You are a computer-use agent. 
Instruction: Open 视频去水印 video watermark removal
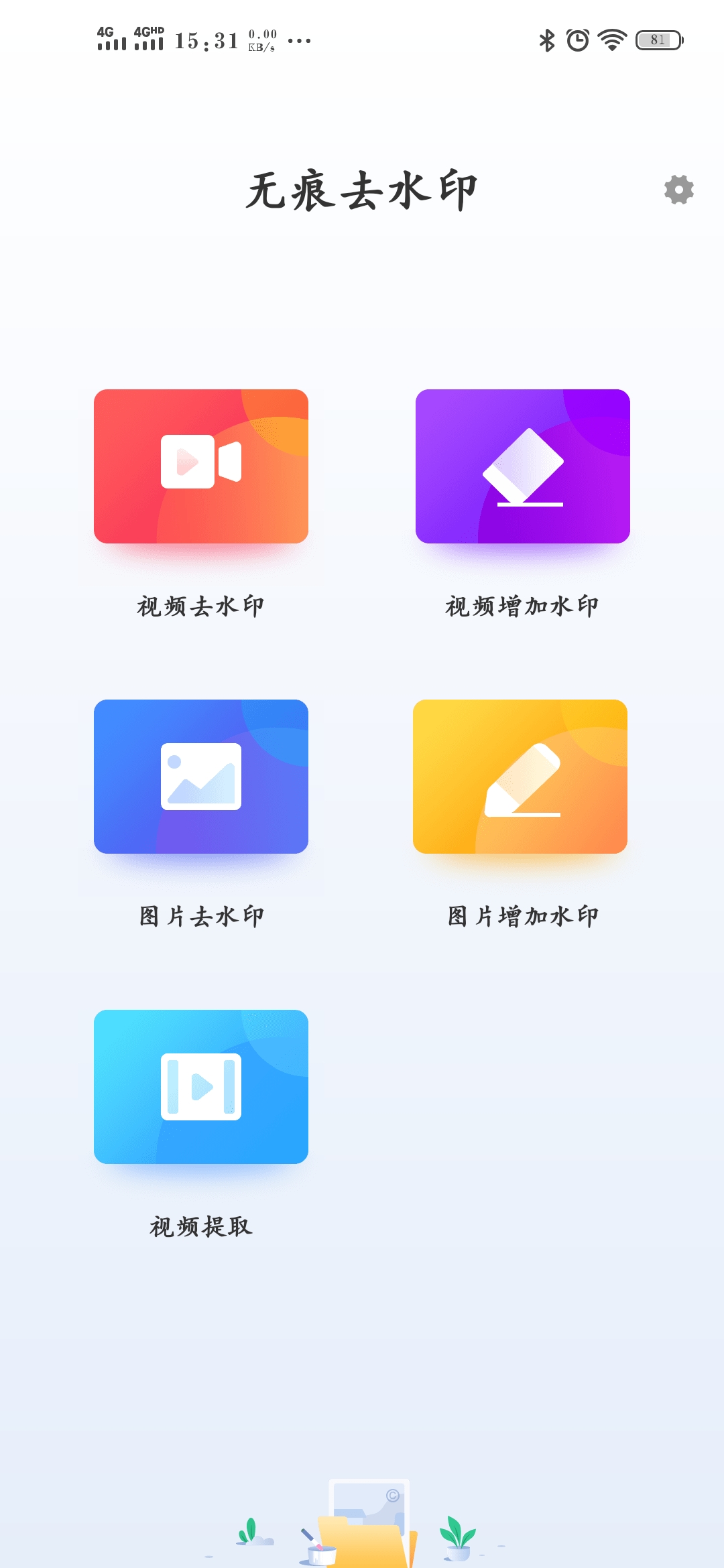201,466
